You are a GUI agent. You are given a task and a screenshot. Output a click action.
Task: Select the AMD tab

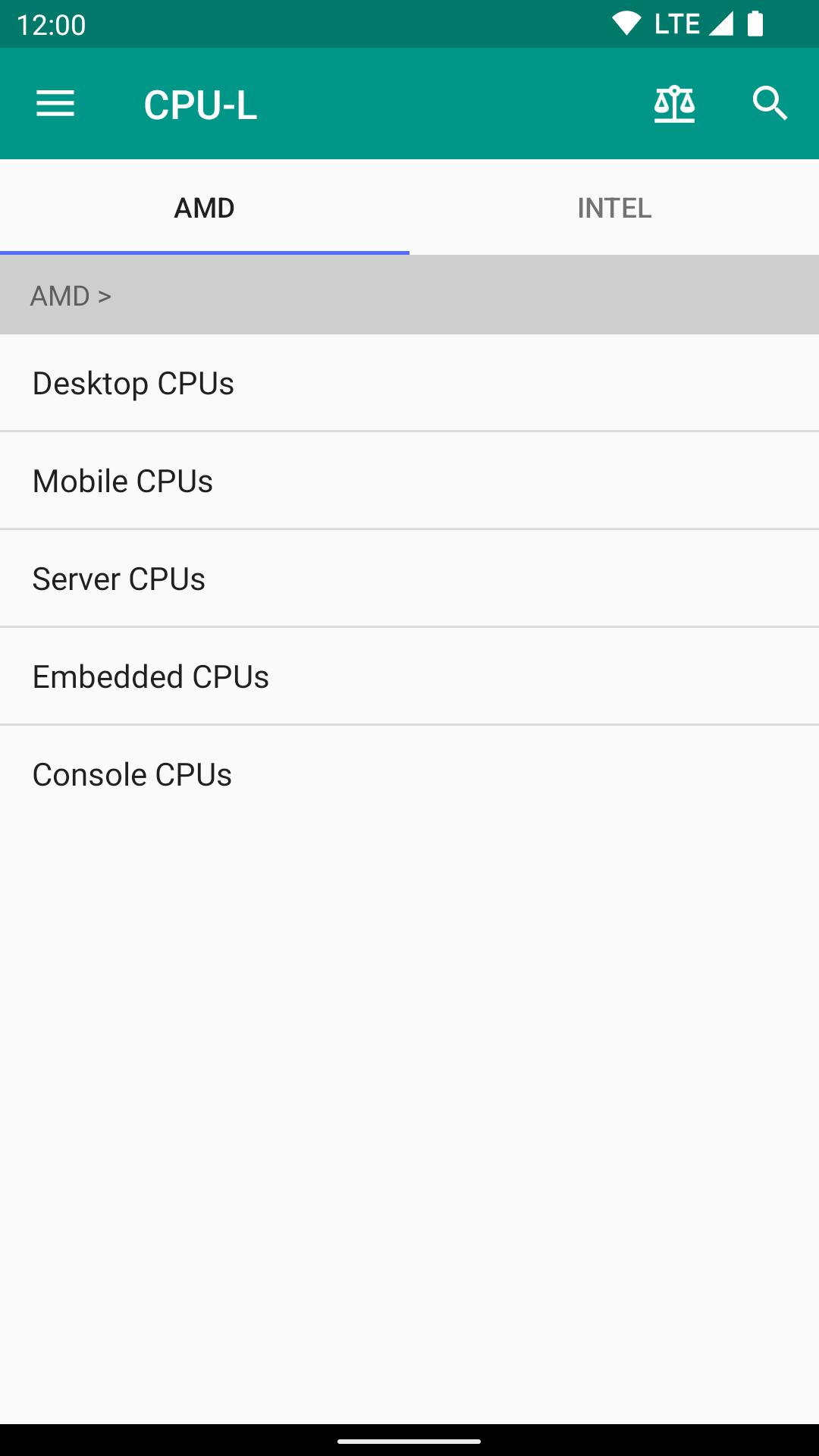click(x=205, y=207)
